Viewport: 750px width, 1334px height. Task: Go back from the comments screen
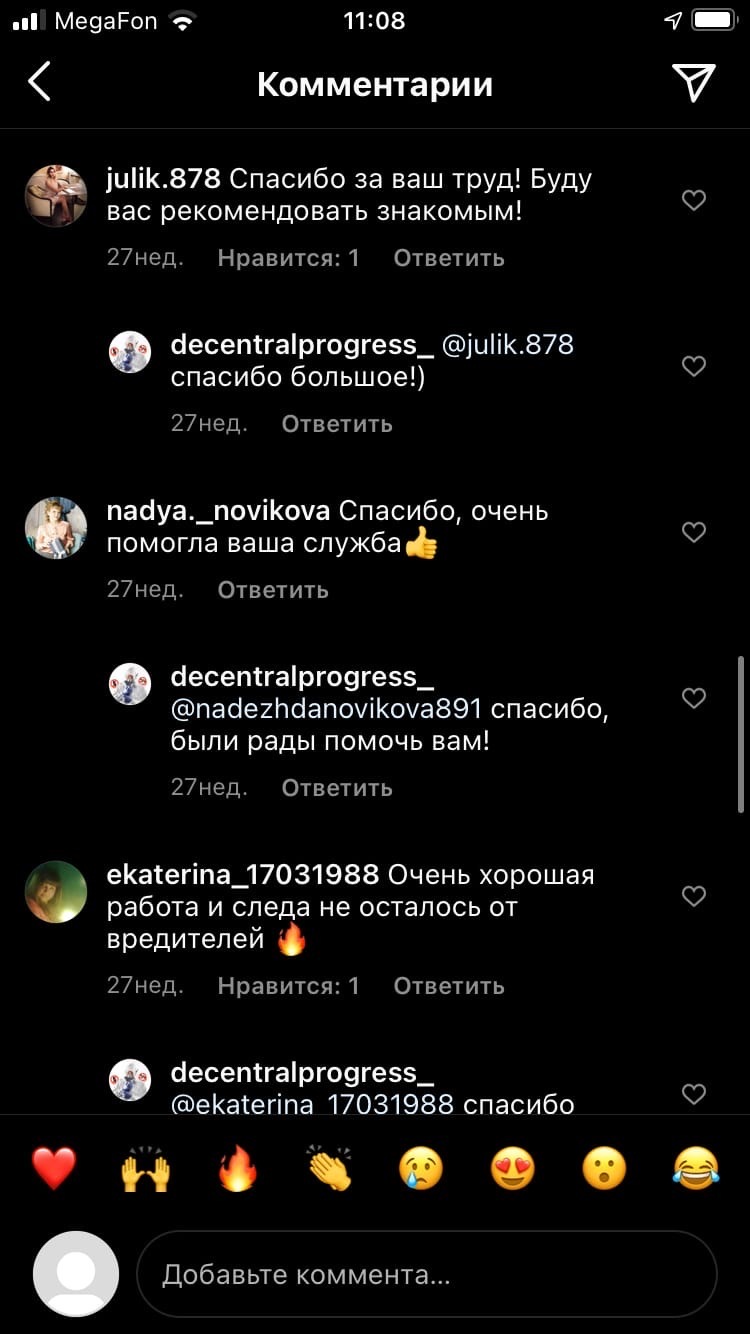click(x=40, y=83)
